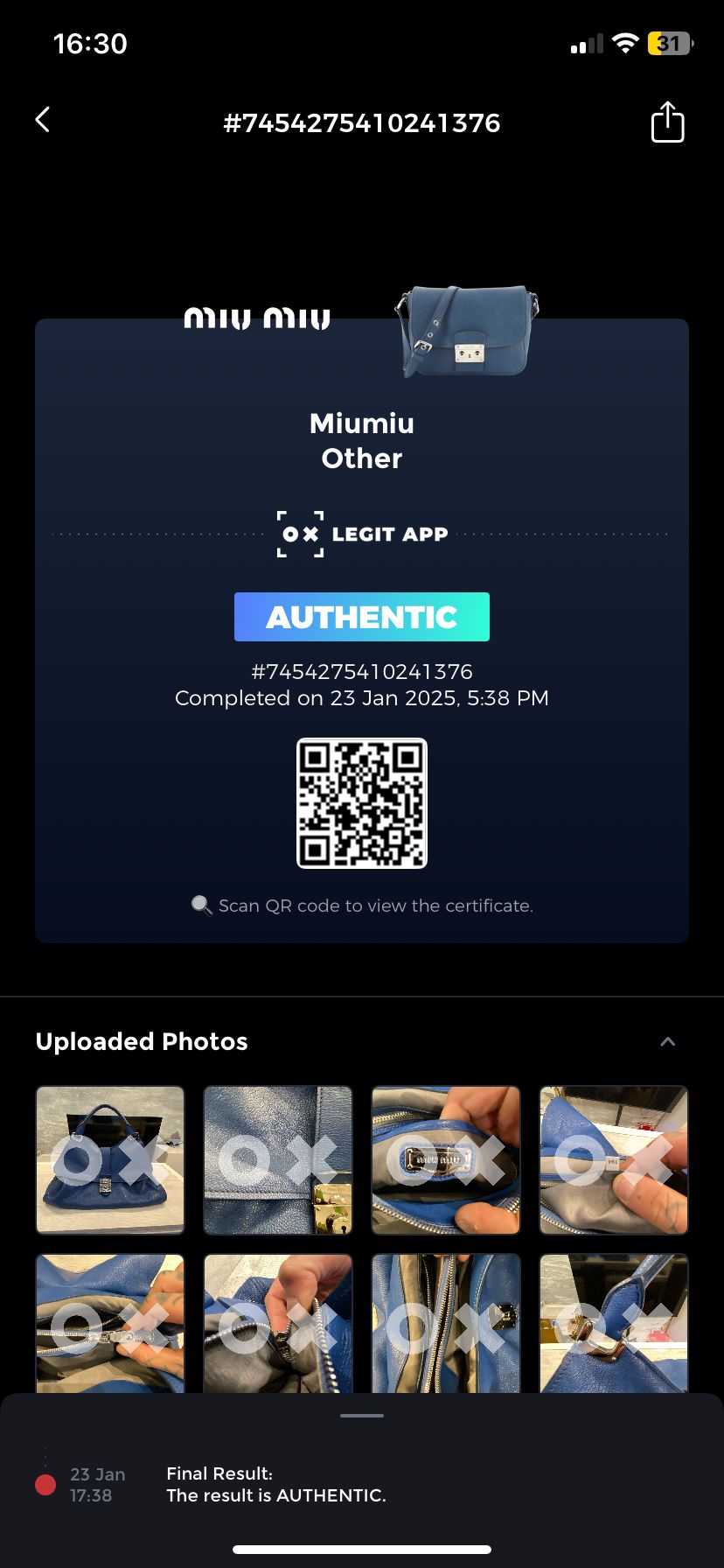Open the photo of the full blue bag
The height and width of the screenshot is (1568, 724).
[x=110, y=1159]
